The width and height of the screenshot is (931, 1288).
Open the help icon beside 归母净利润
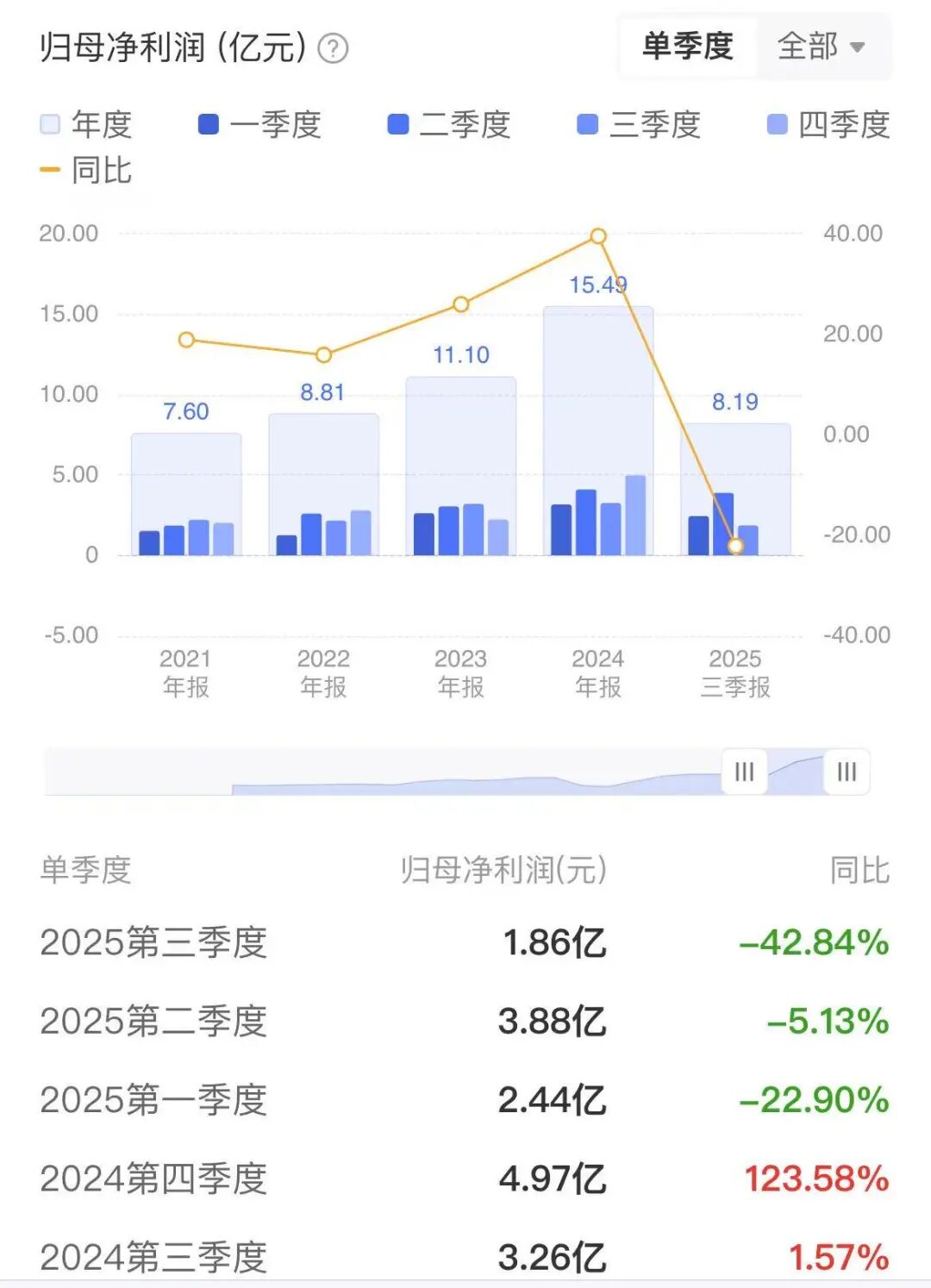coord(333,49)
